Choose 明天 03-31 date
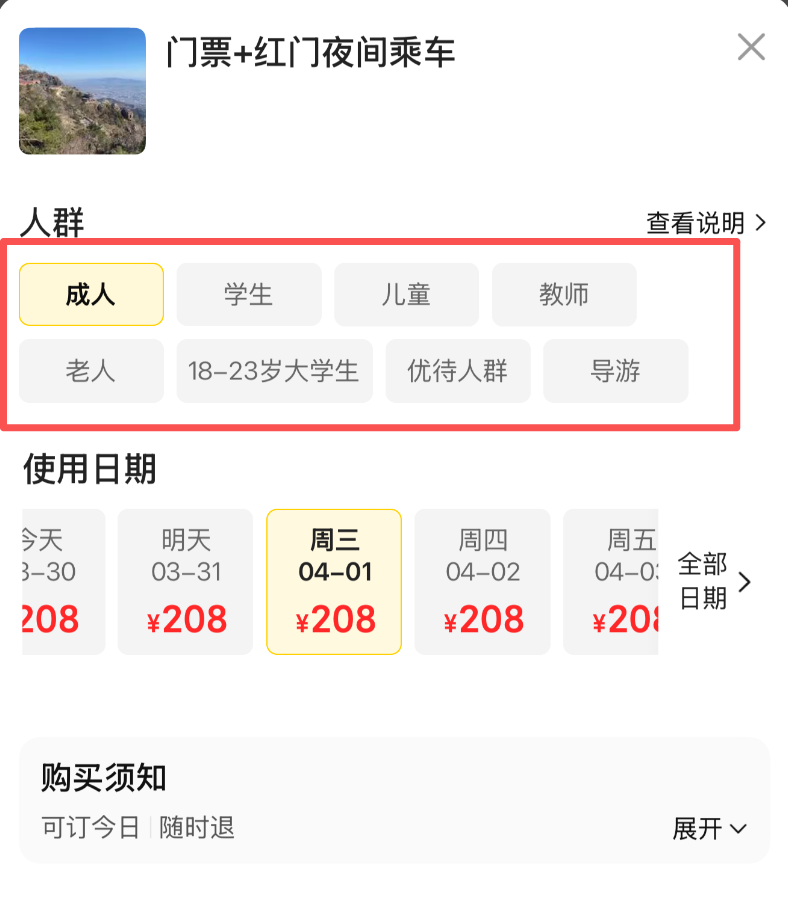Image resolution: width=788 pixels, height=912 pixels. click(185, 582)
